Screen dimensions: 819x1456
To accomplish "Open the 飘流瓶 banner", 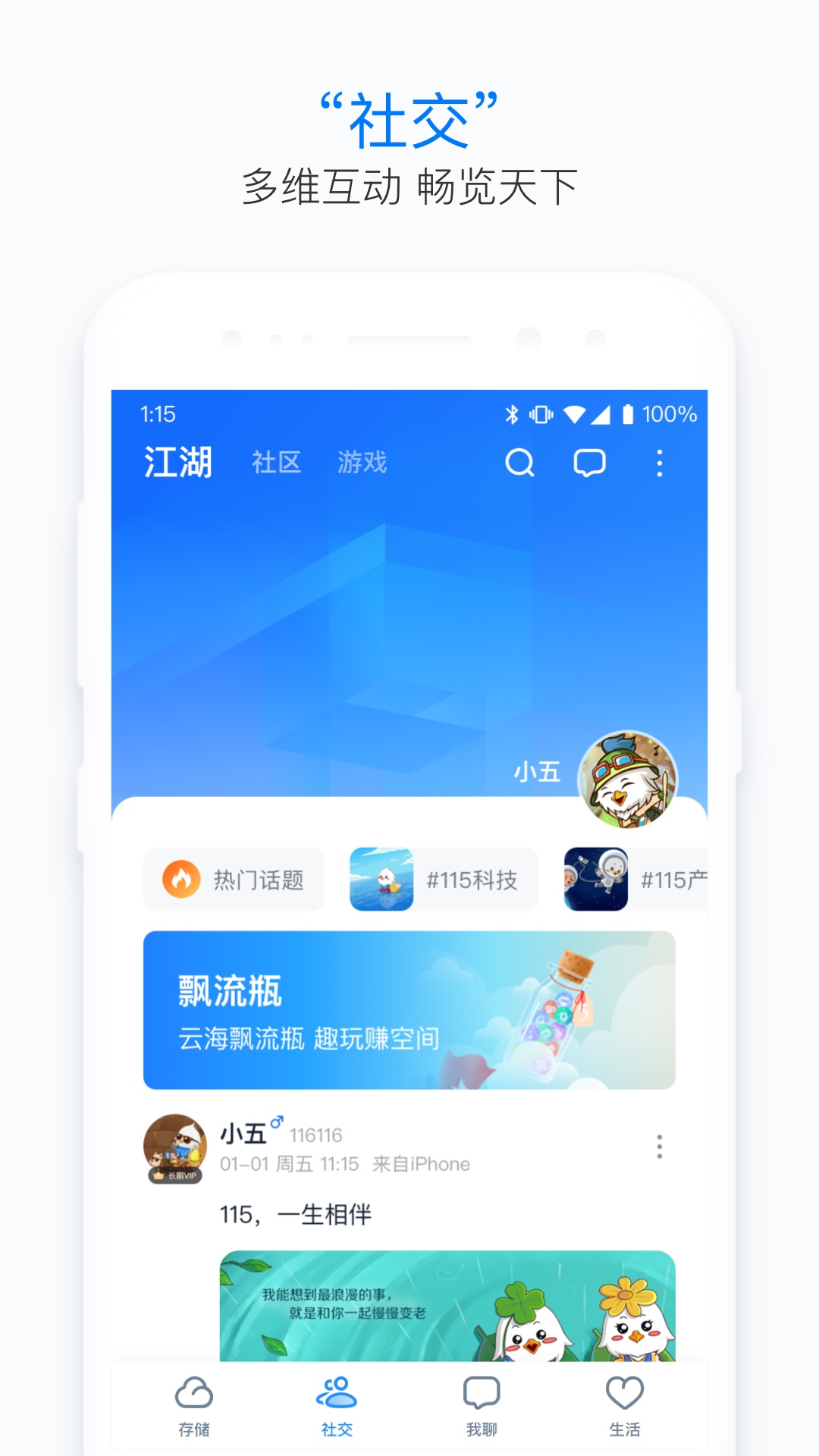I will 409,1009.
